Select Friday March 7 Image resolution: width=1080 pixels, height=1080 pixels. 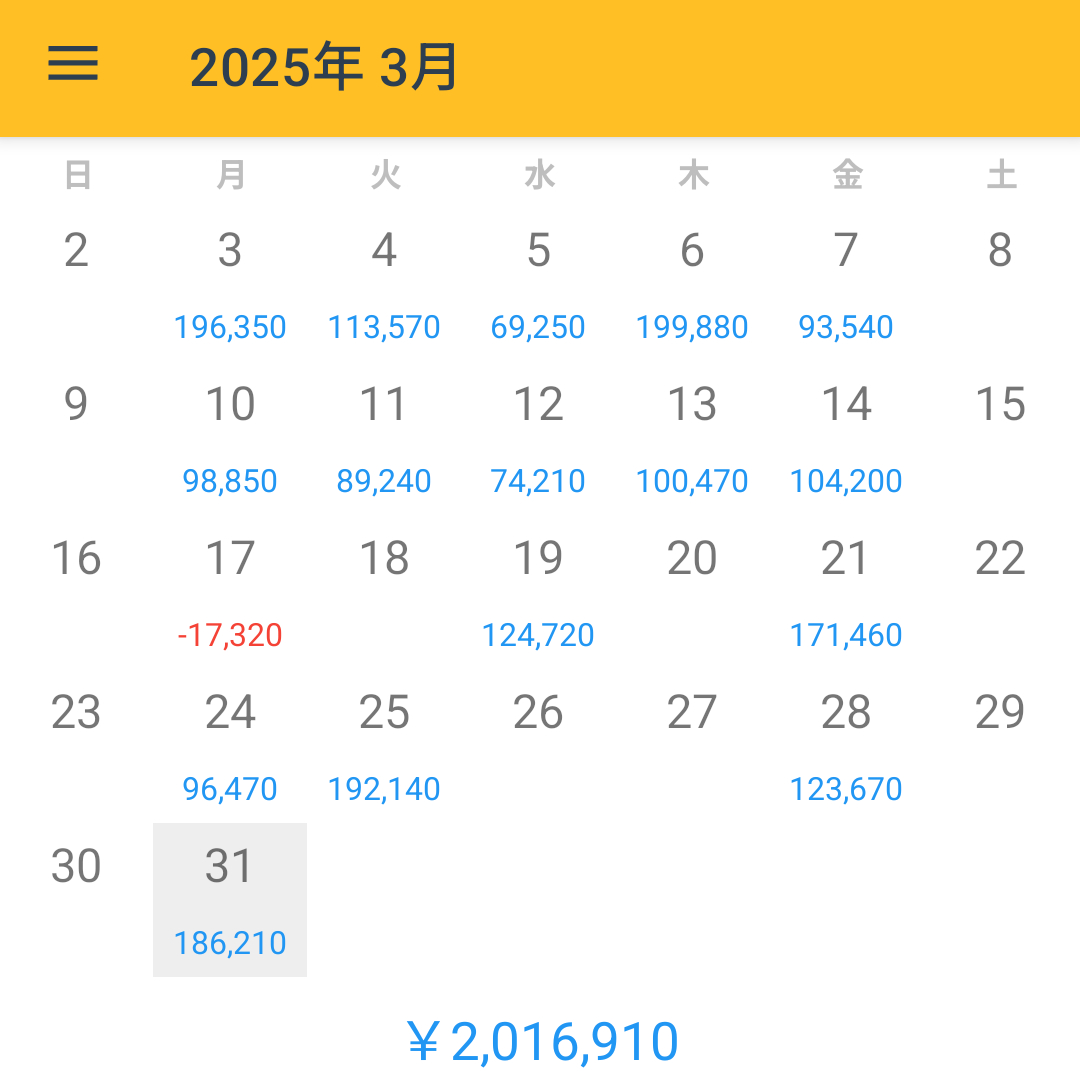846,285
